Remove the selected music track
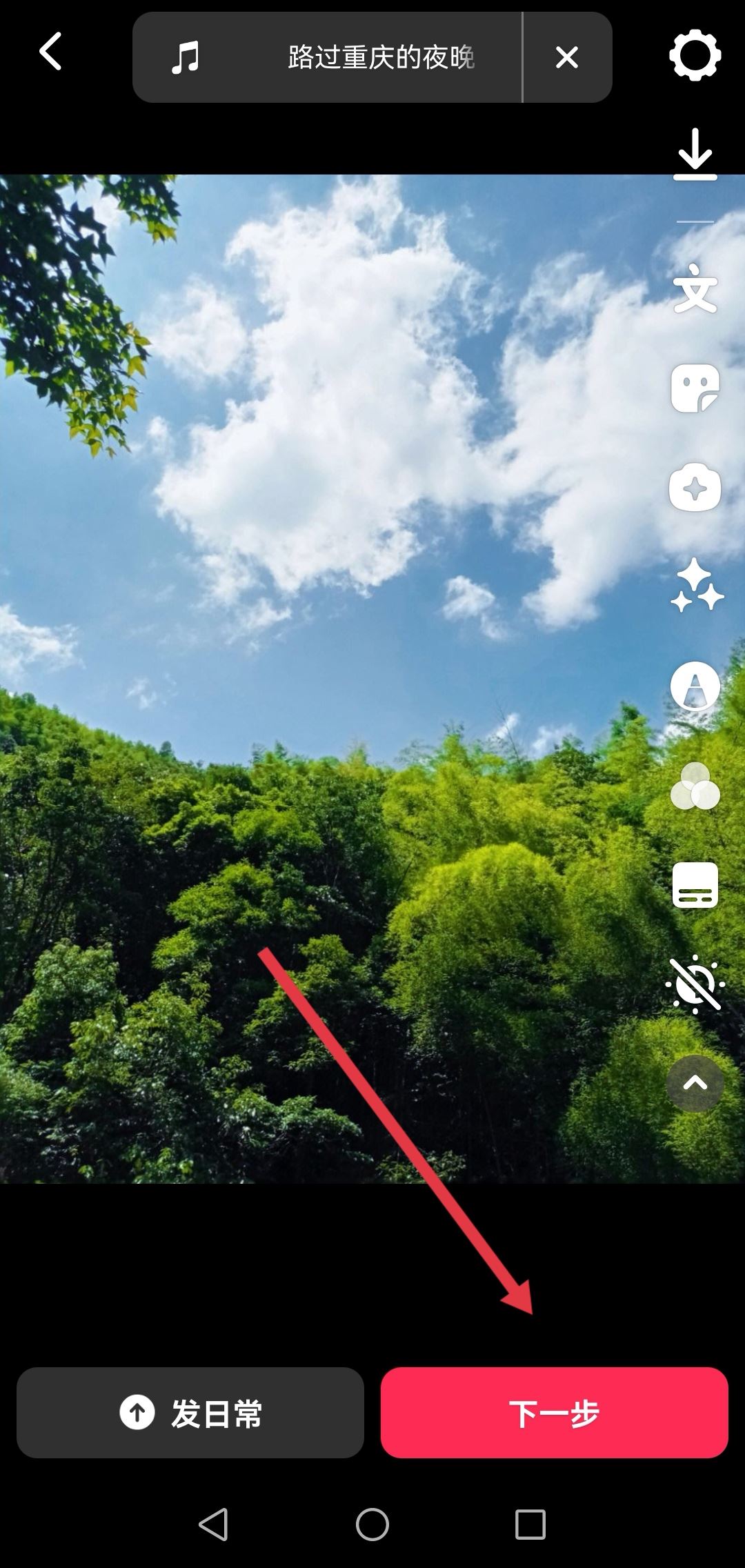This screenshot has height=1568, width=745. [566, 57]
